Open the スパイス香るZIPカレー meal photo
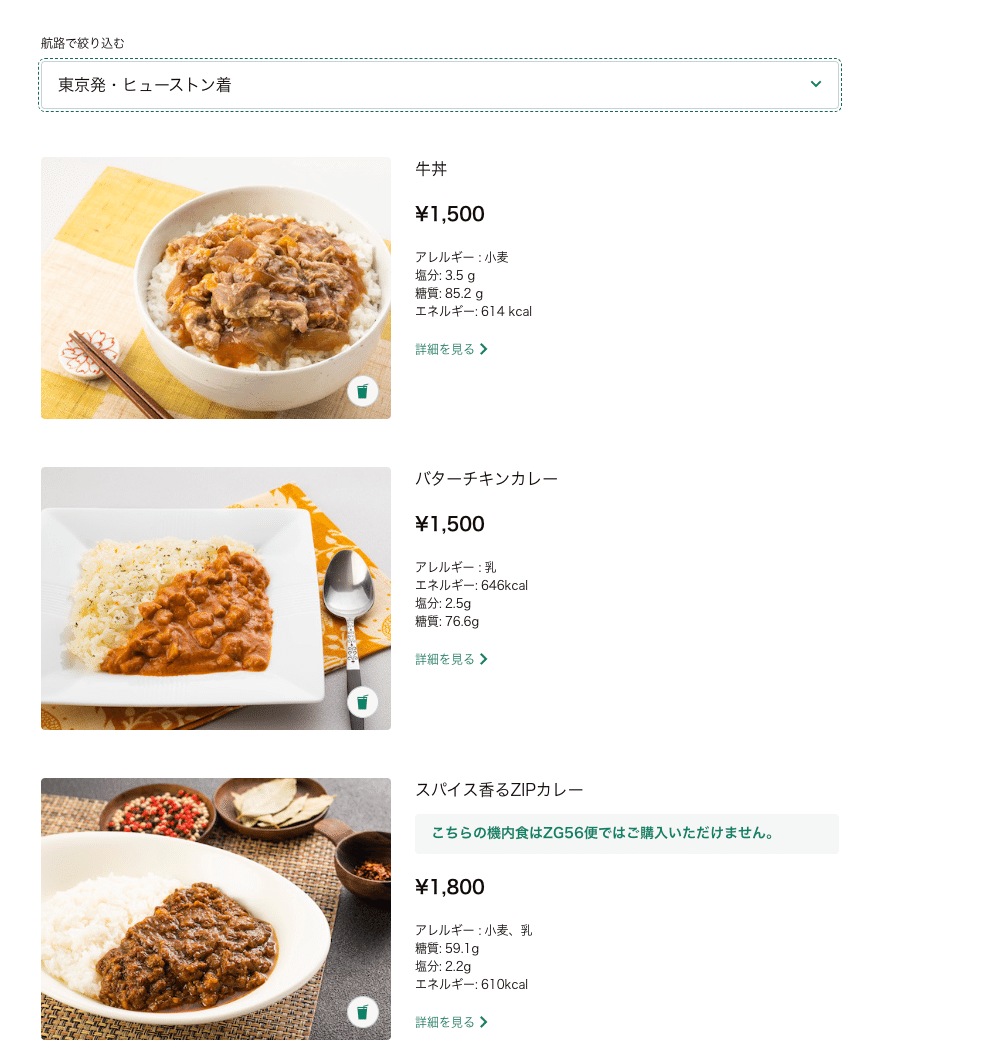Screen dimensions: 986x1062 [215, 908]
